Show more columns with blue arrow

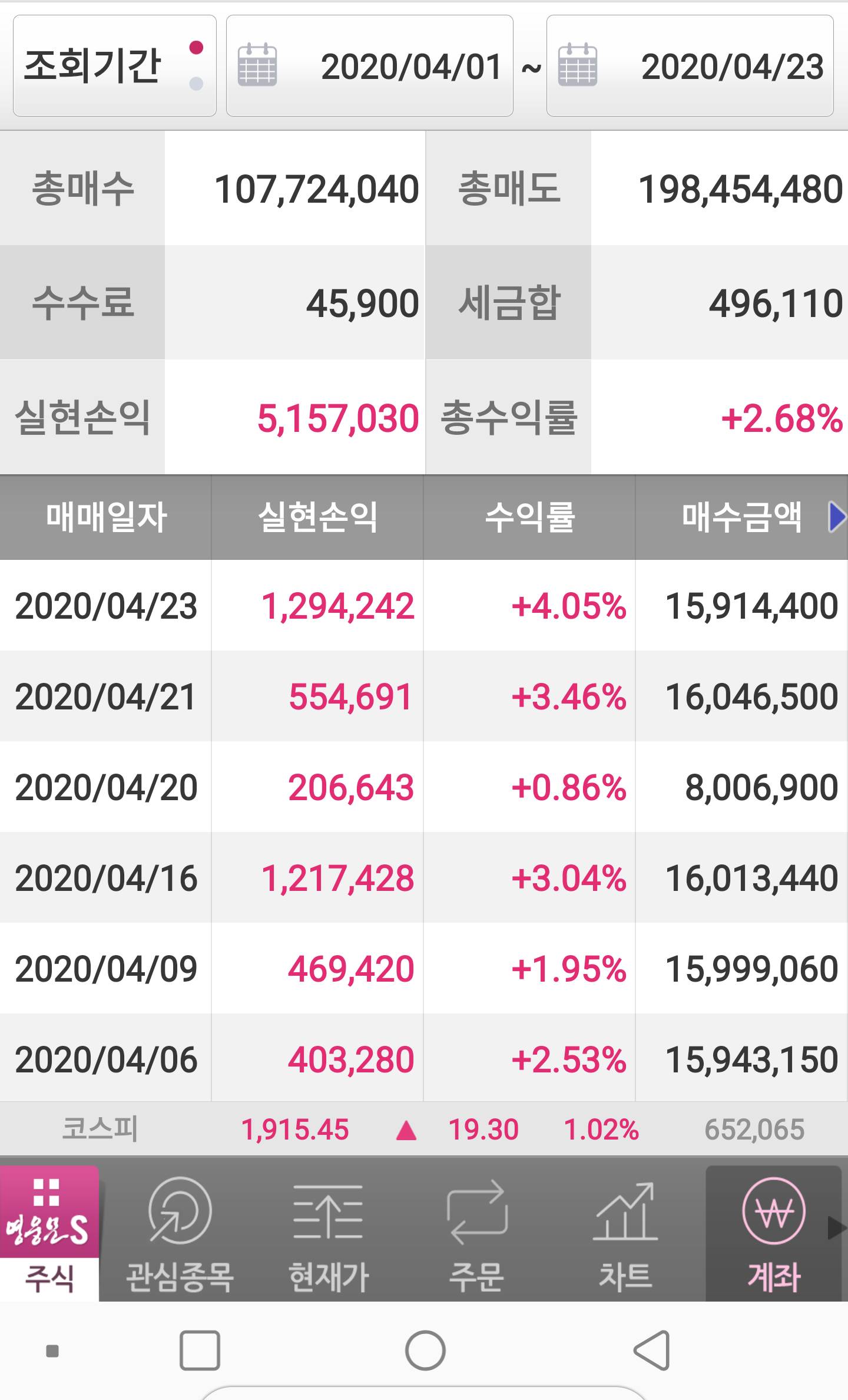pyautogui.click(x=836, y=517)
